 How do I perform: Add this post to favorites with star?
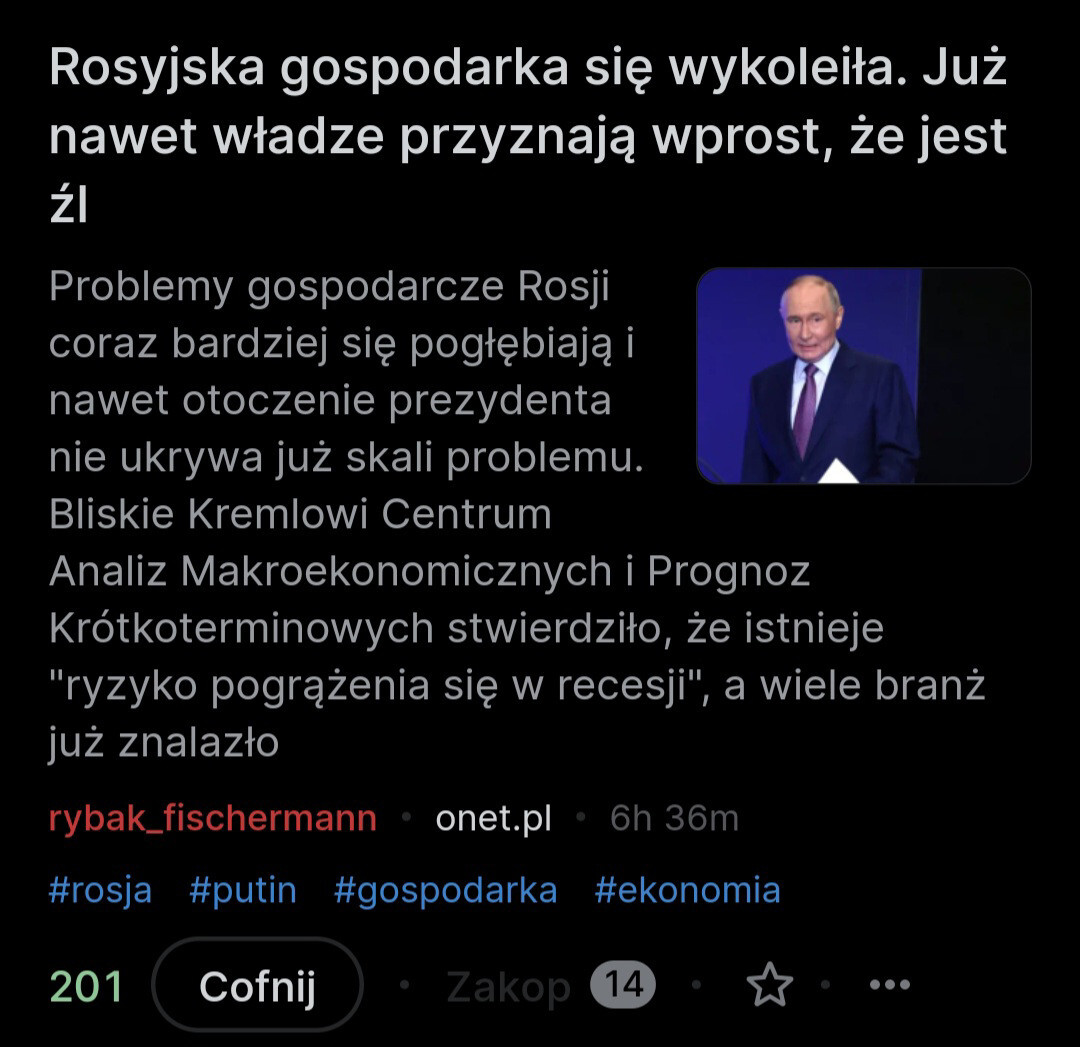pyautogui.click(x=769, y=986)
